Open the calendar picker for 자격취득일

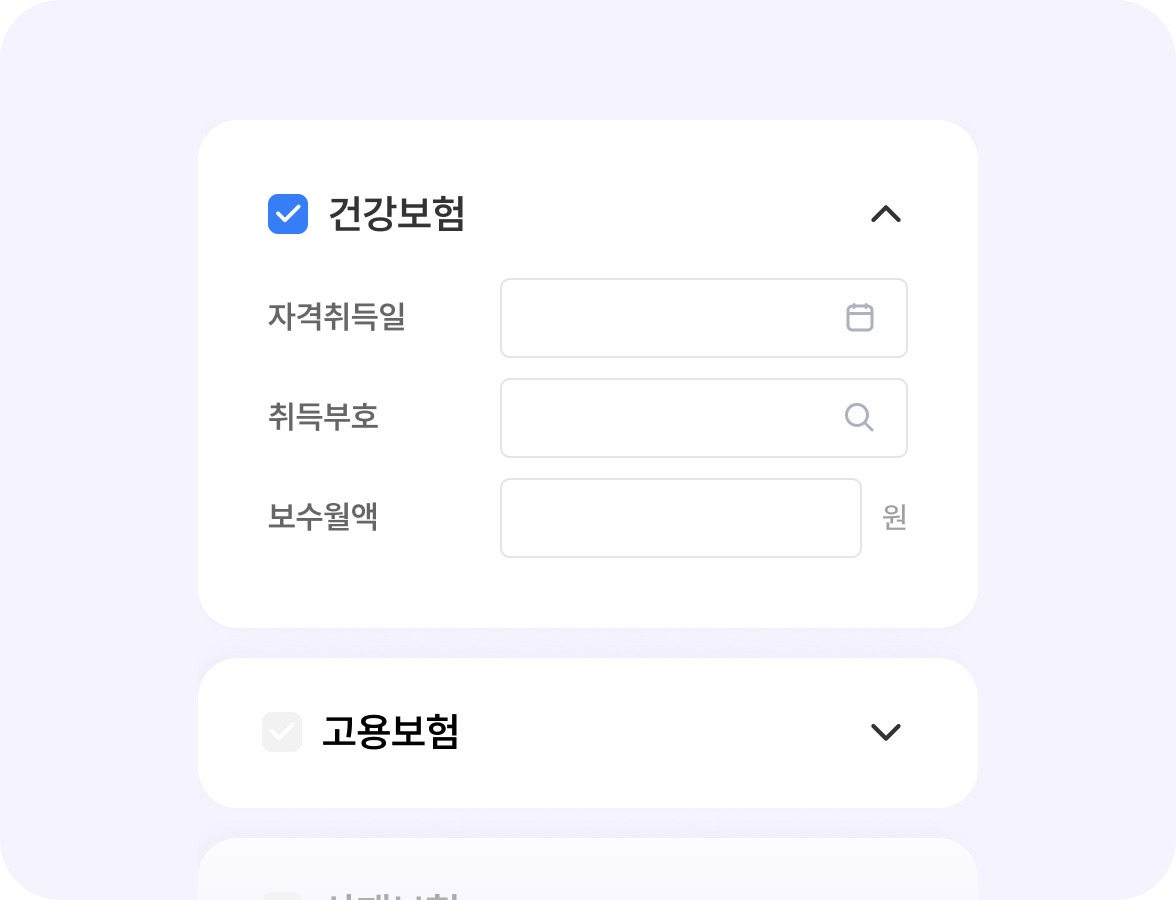click(860, 318)
